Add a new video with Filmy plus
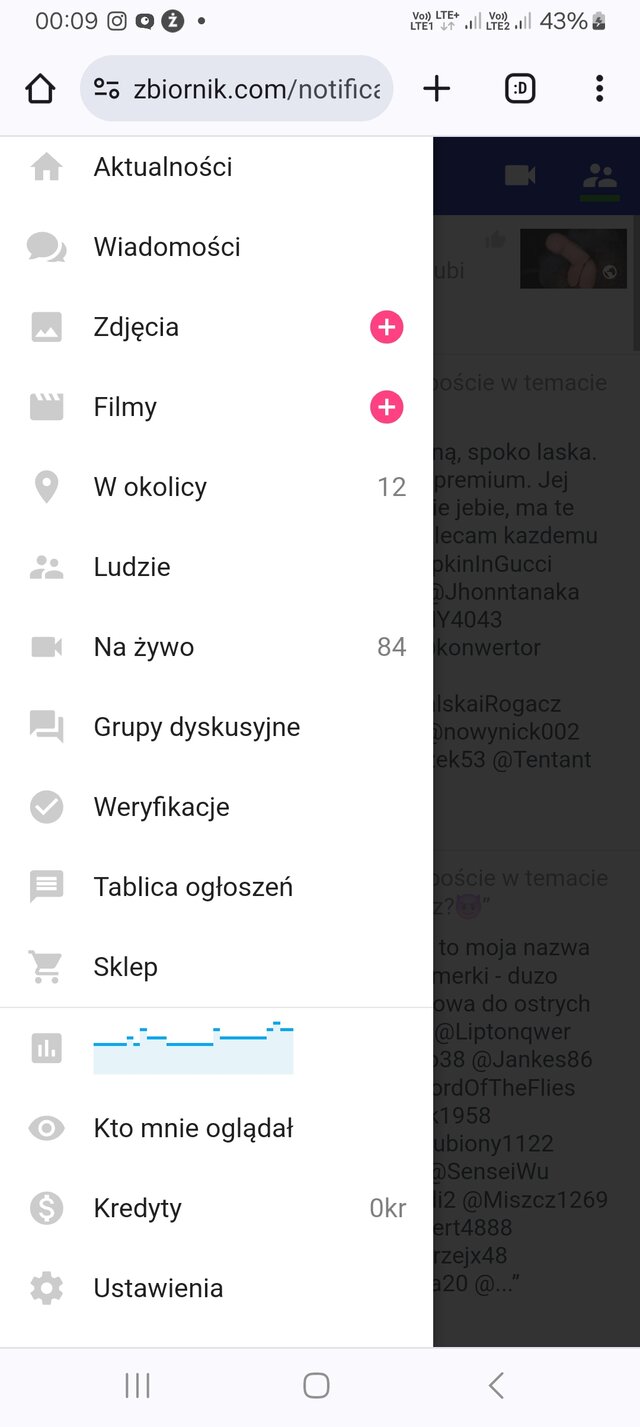This screenshot has width=640, height=1427. pos(387,407)
